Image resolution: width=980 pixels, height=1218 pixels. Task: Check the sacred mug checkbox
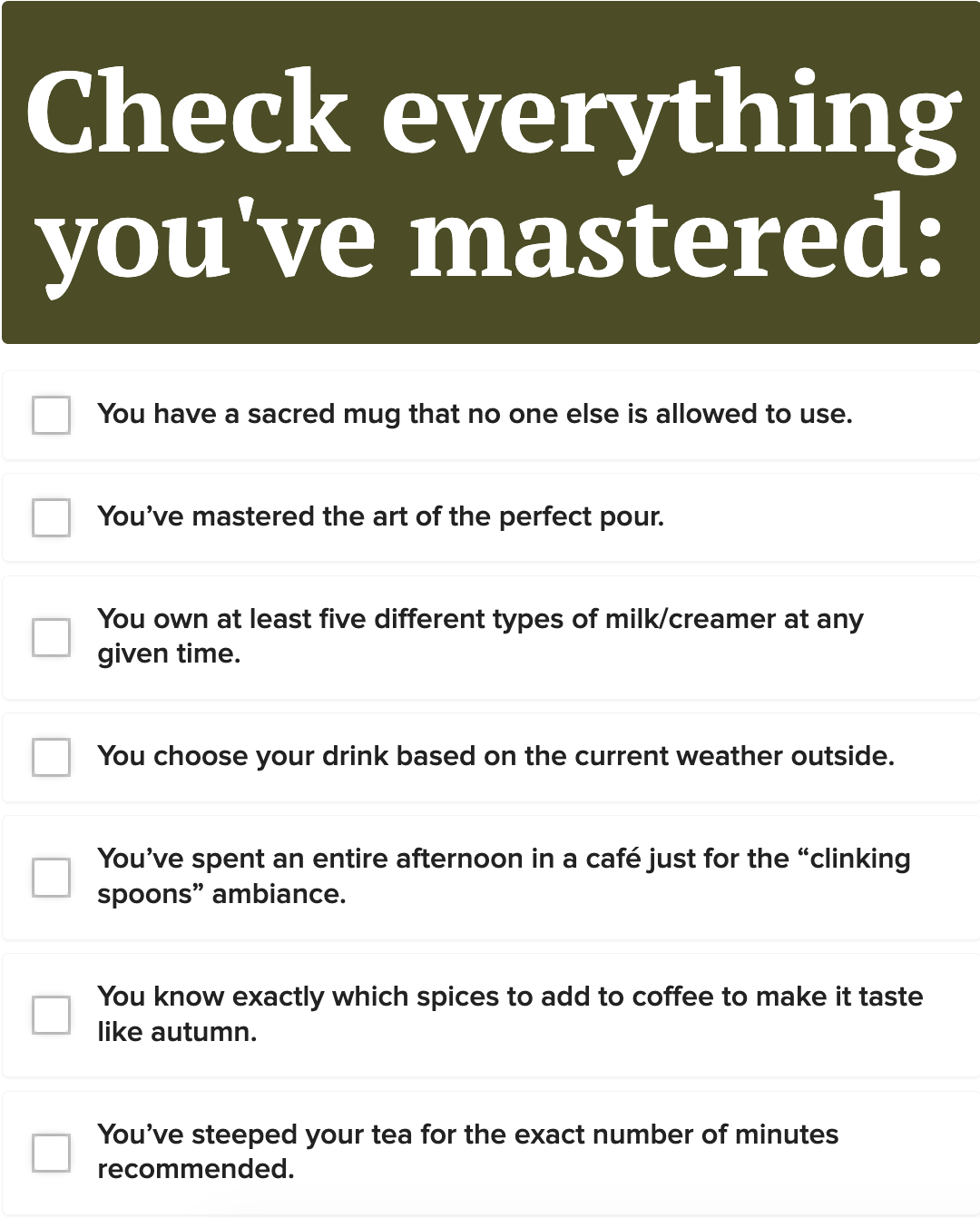click(51, 415)
